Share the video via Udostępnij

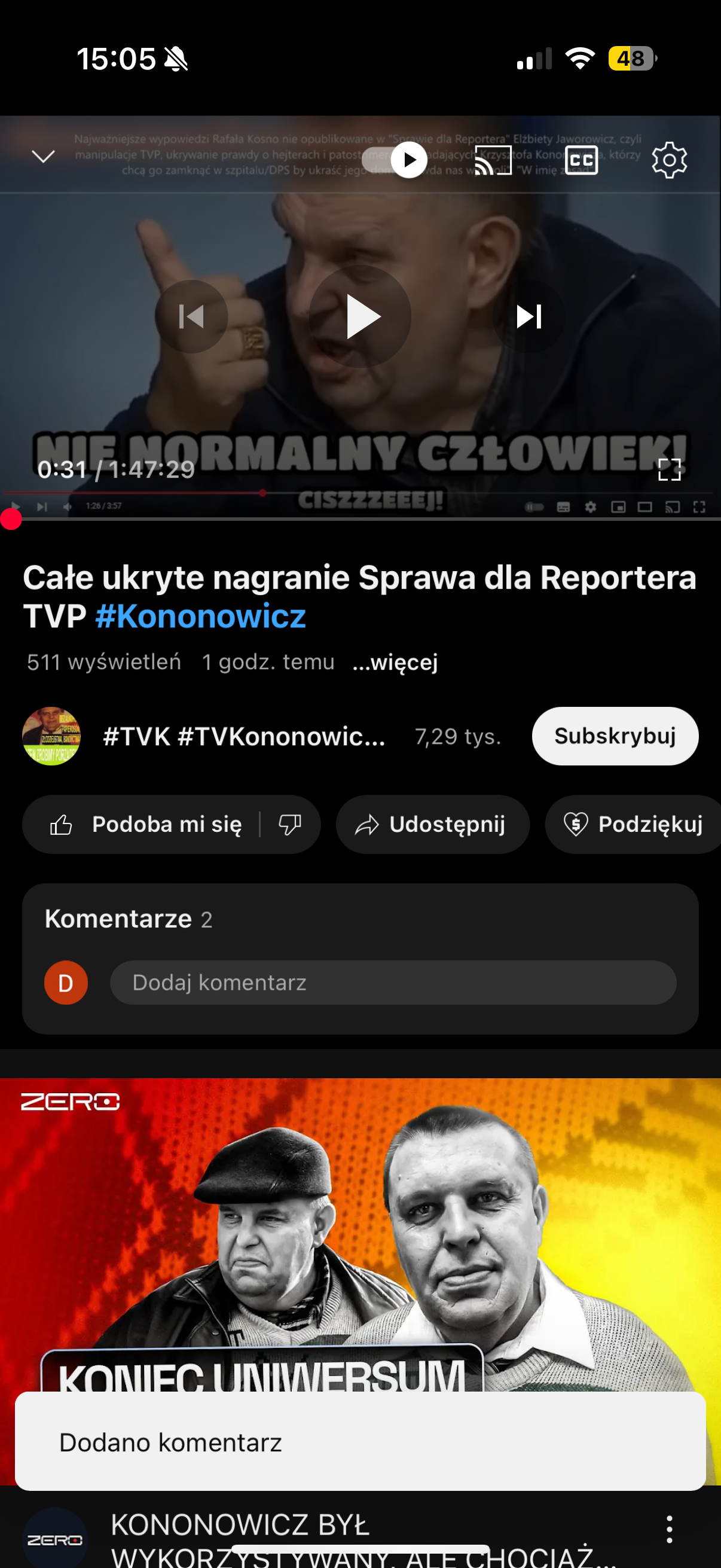click(x=432, y=824)
